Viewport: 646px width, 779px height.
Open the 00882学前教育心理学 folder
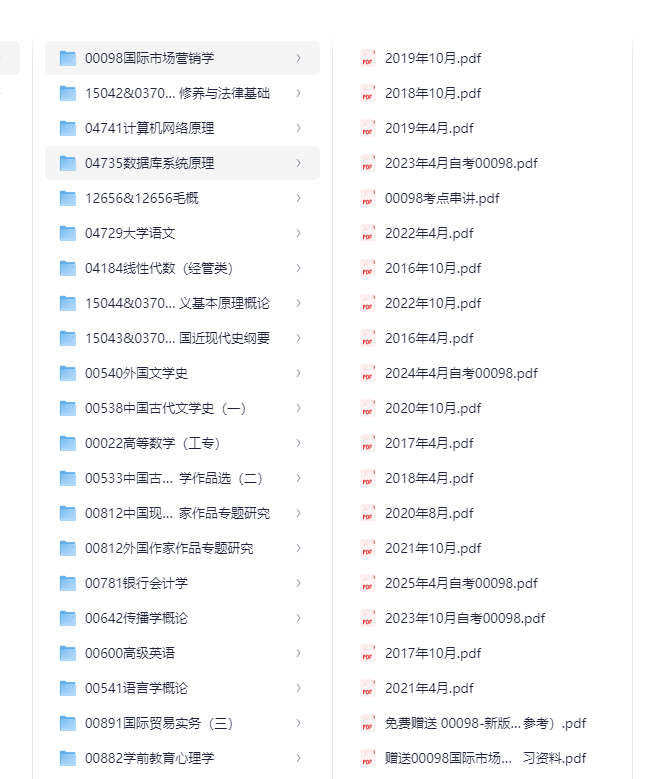click(182, 758)
